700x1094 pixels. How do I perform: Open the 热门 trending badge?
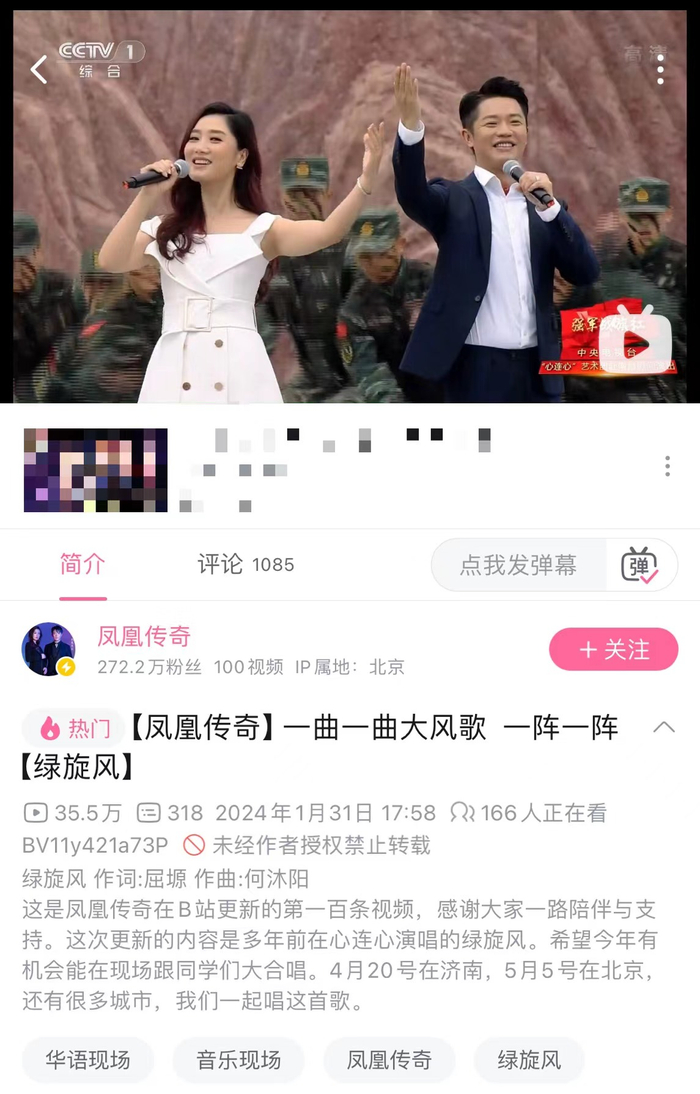point(75,728)
